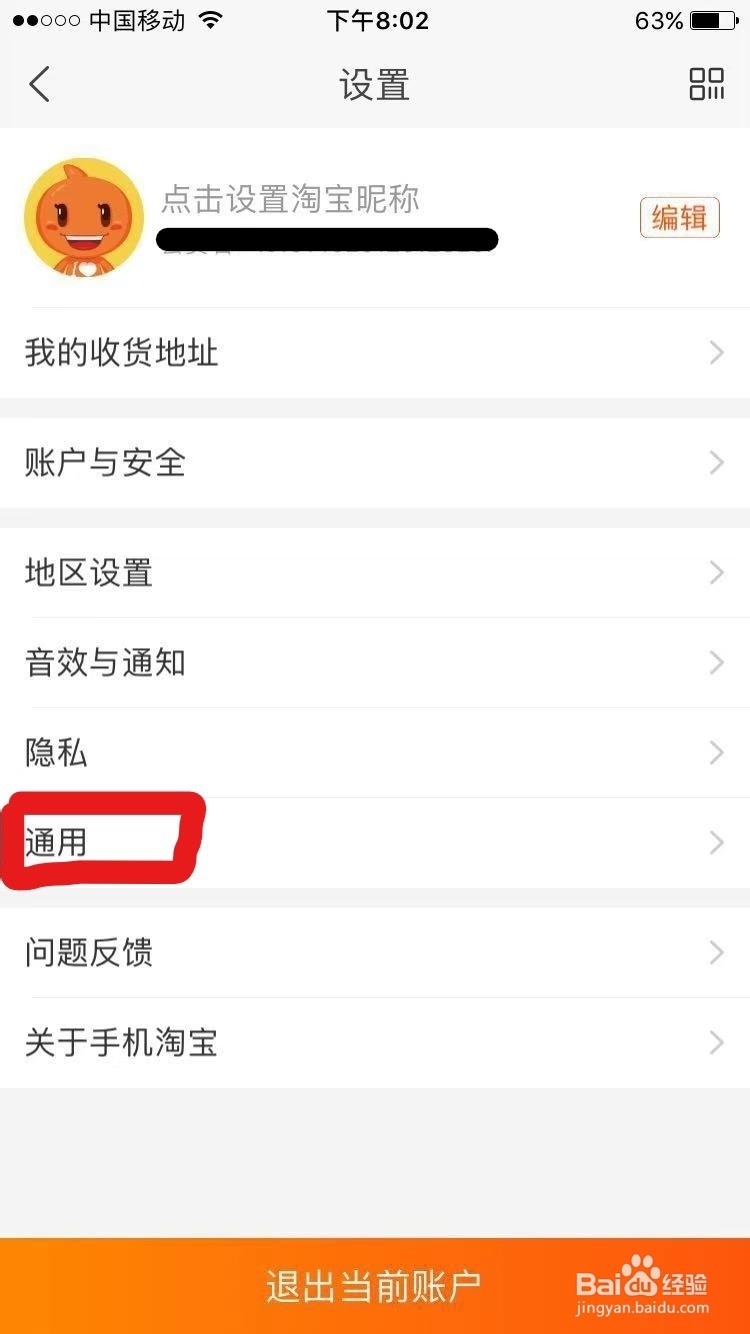This screenshot has height=1334, width=750.
Task: Open 账户与安全 using the right arrow
Action: point(714,462)
